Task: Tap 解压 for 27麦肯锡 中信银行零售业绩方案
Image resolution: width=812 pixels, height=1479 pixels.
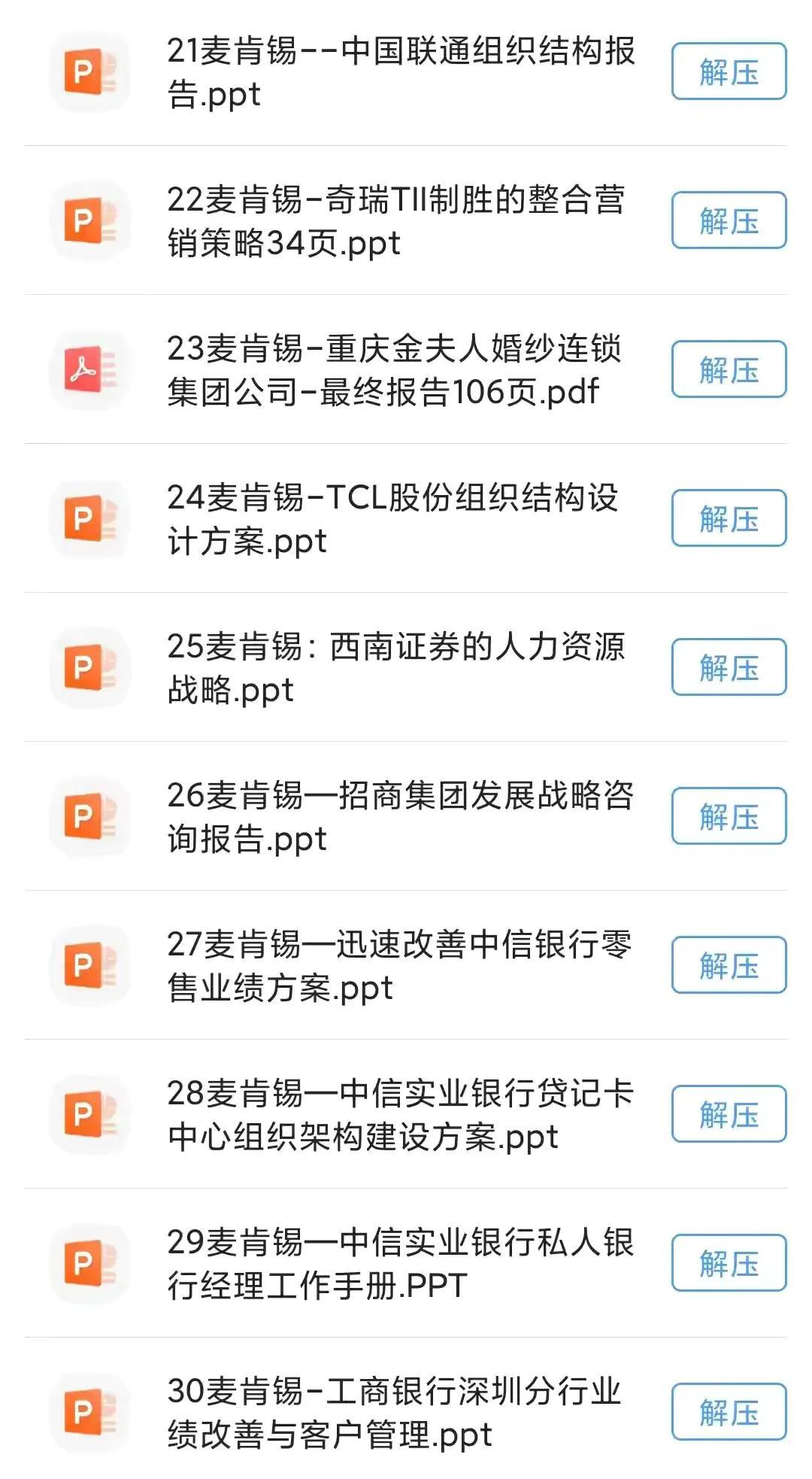Action: pos(729,965)
